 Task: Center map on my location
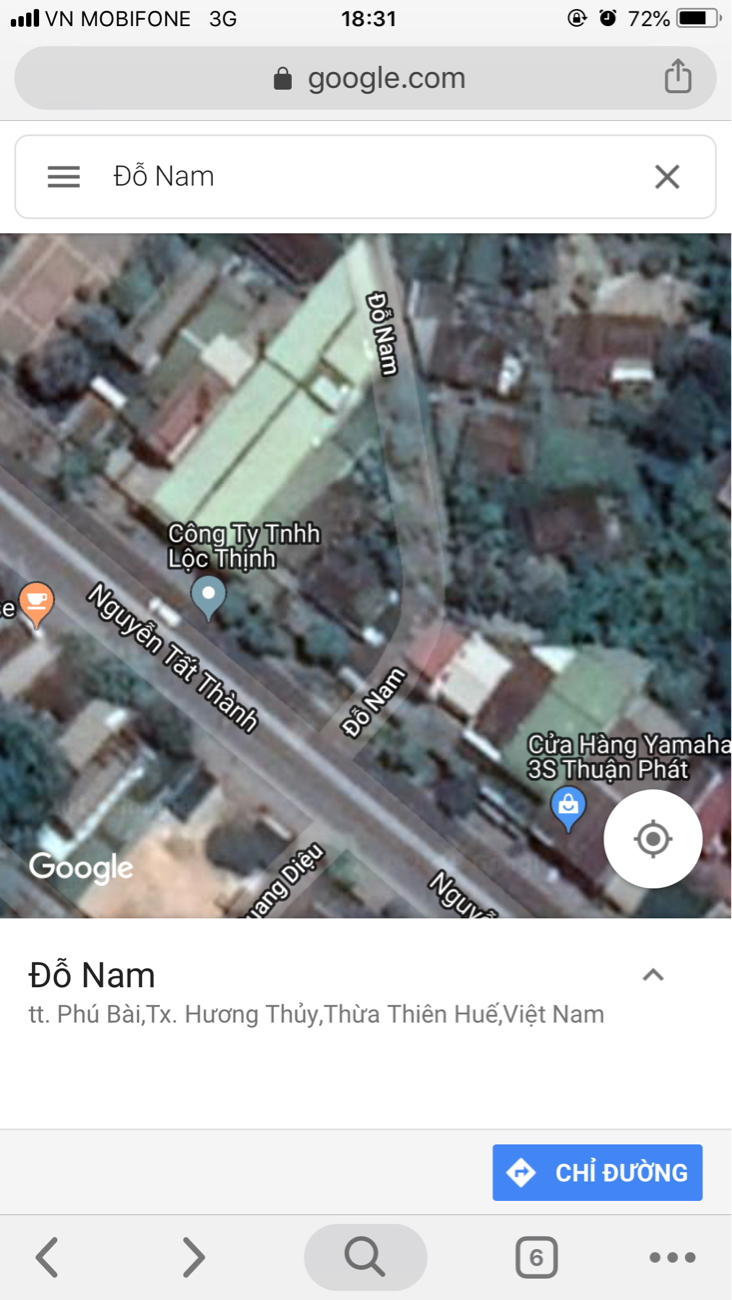click(x=653, y=839)
